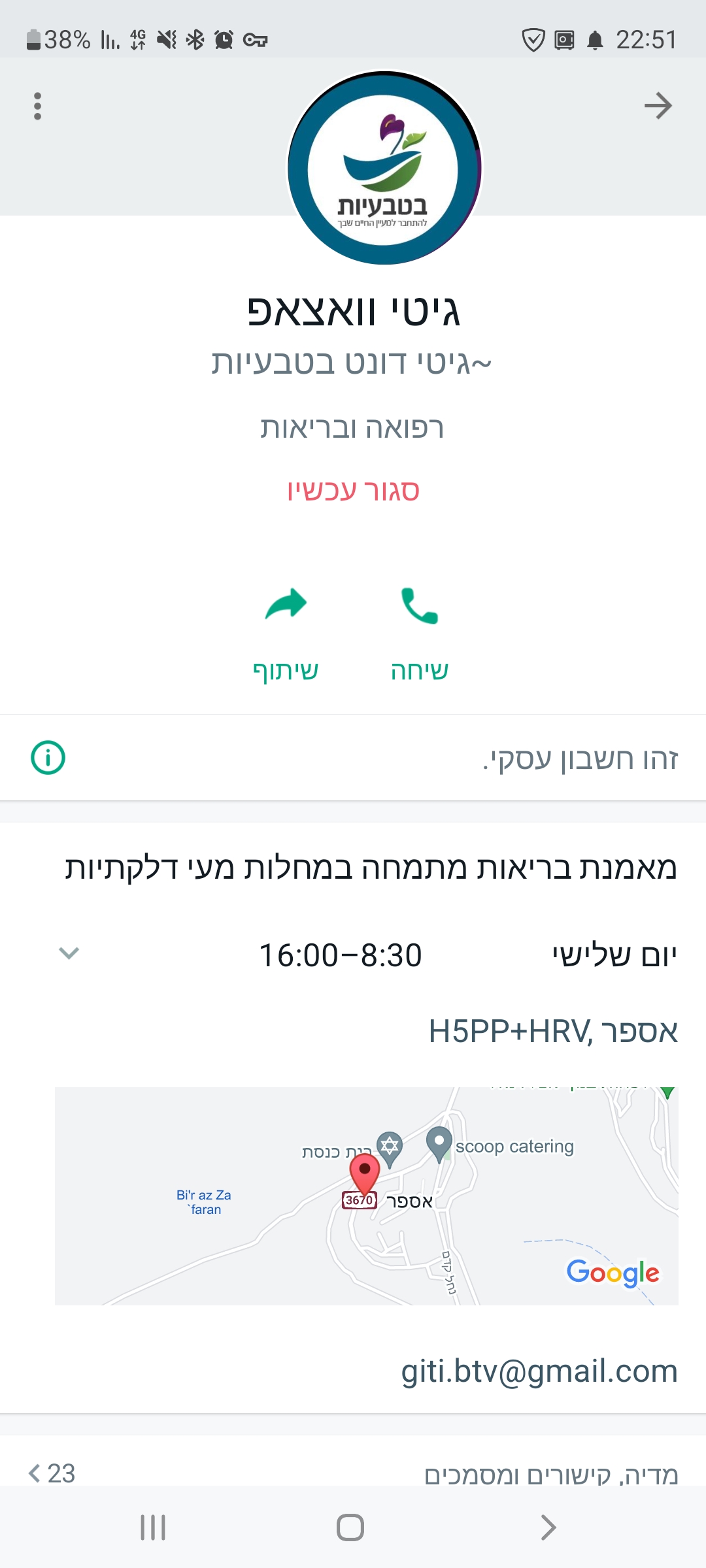706x1568 pixels.
Task: Go back with the top arrow
Action: pos(658,106)
